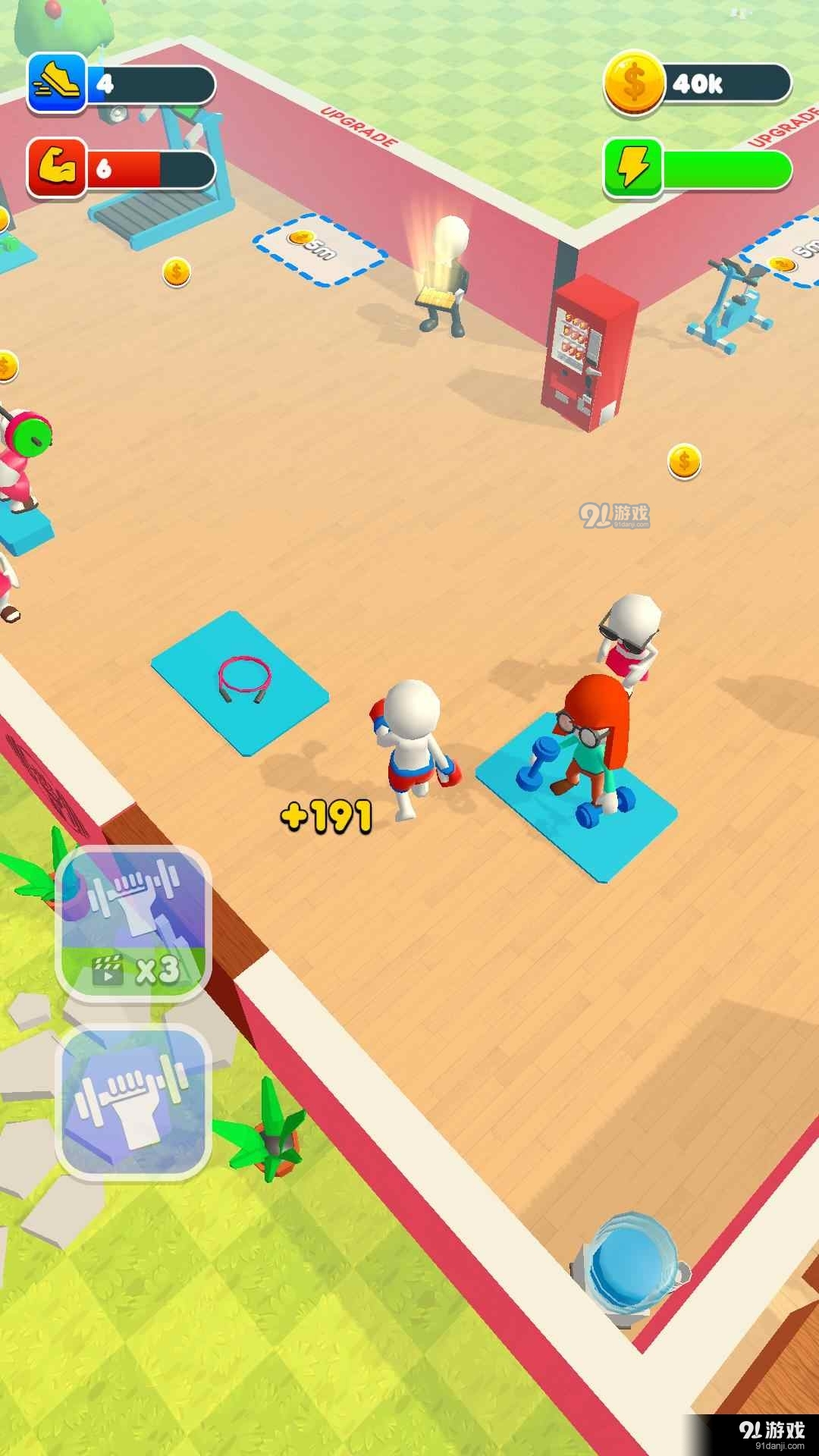Tap the dumbbell lift workout button
The image size is (819, 1456).
point(133,1101)
